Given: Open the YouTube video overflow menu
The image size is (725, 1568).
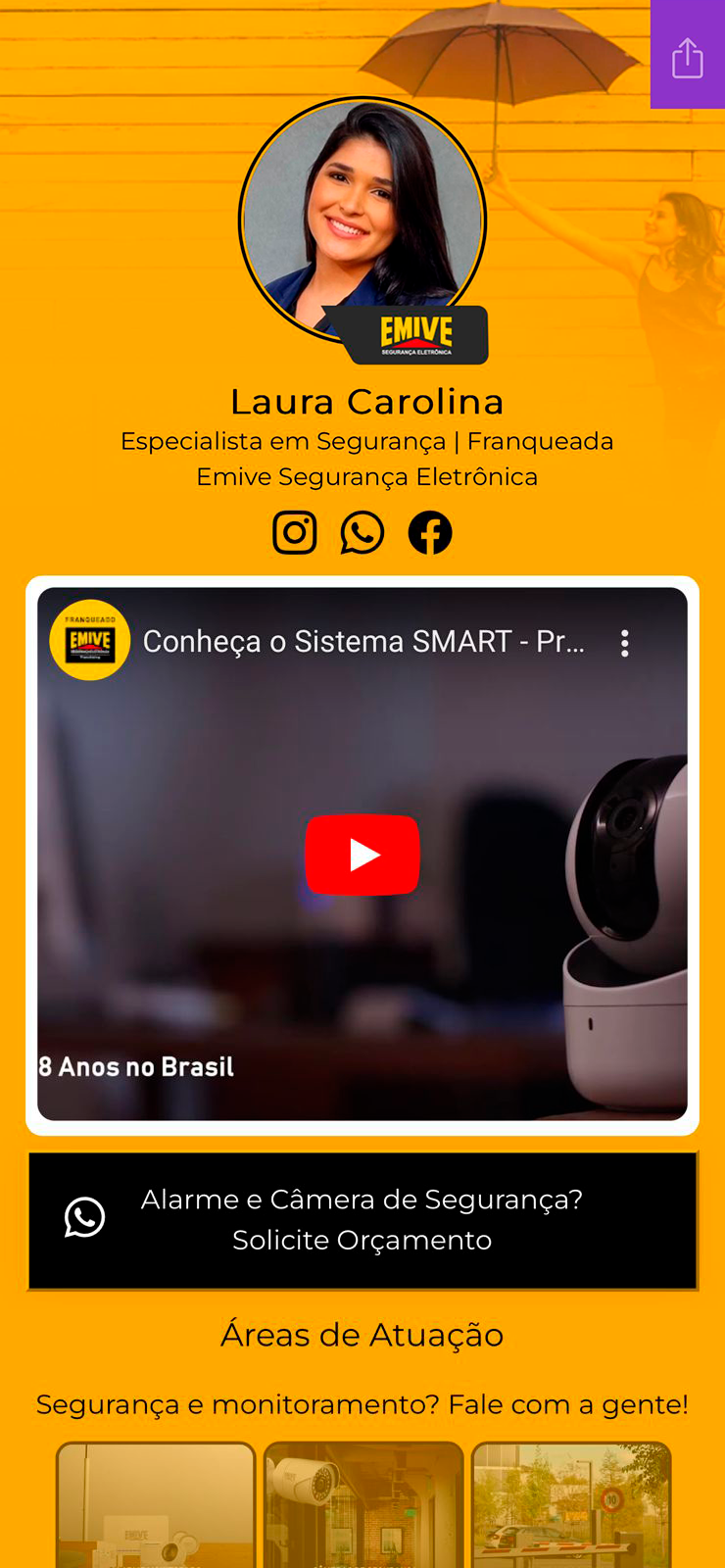Looking at the screenshot, I should [624, 643].
